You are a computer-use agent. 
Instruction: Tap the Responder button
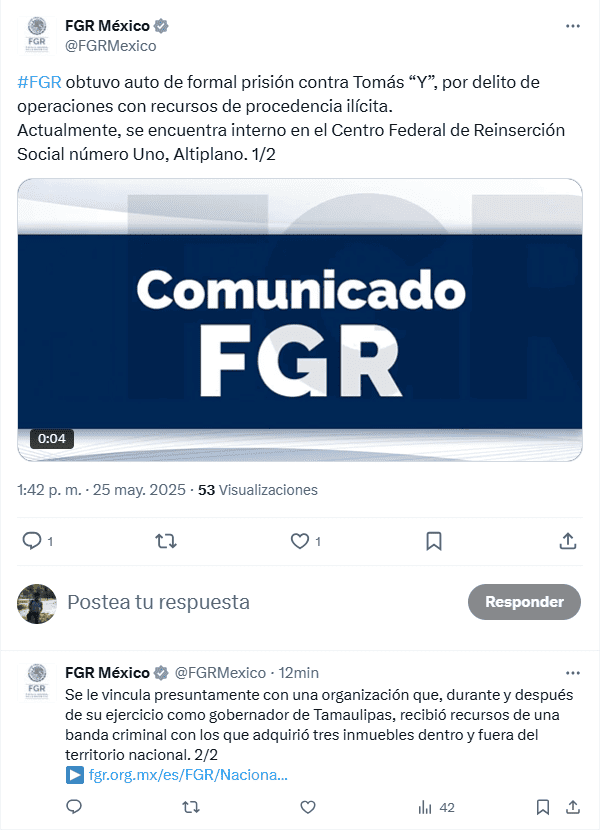click(524, 602)
